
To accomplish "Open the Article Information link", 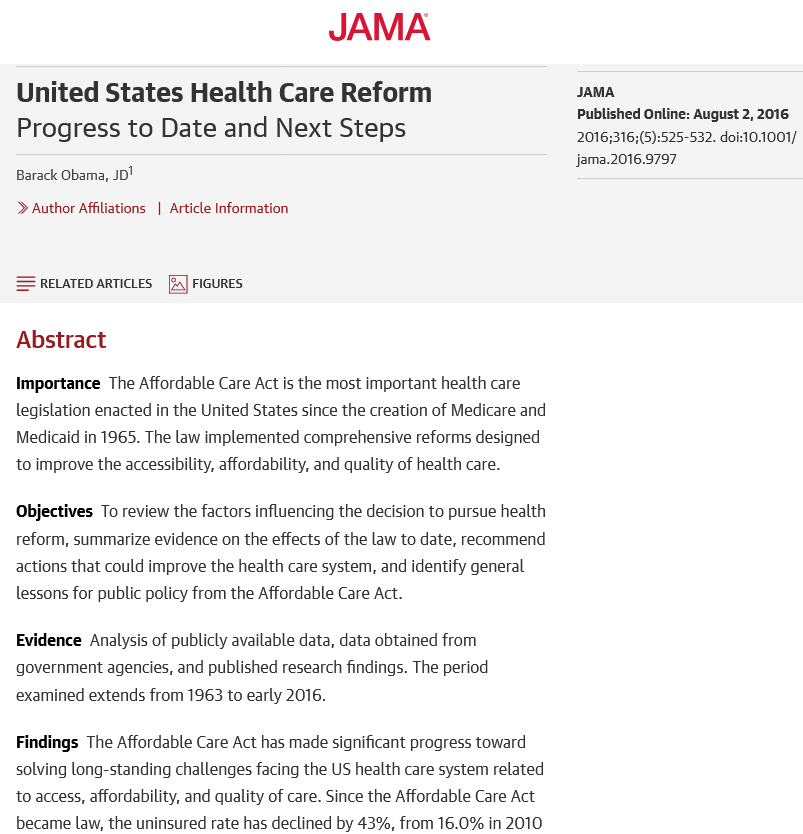I will pos(229,208).
